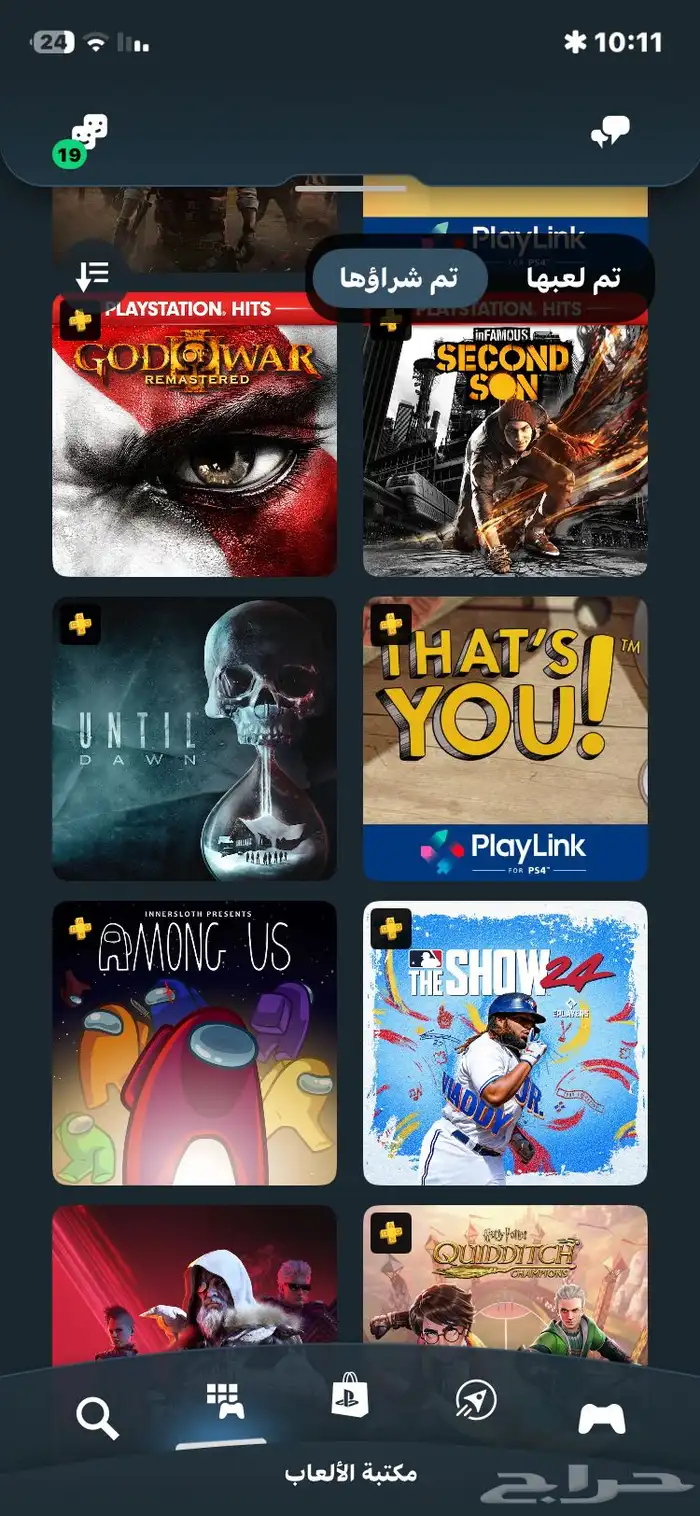
Task: Open inFAMOUS Second Son game tile
Action: [x=505, y=434]
